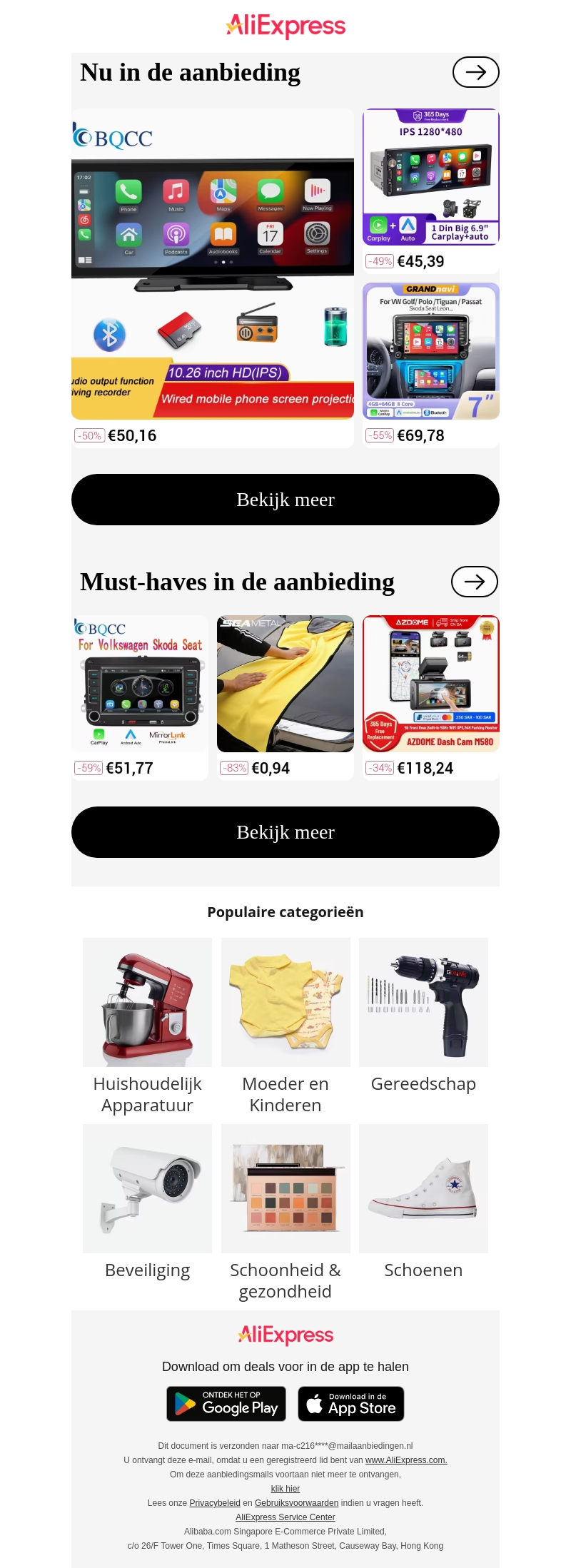Browse the Schoenen category
This screenshot has height=1568, width=571.
pyautogui.click(x=423, y=1189)
